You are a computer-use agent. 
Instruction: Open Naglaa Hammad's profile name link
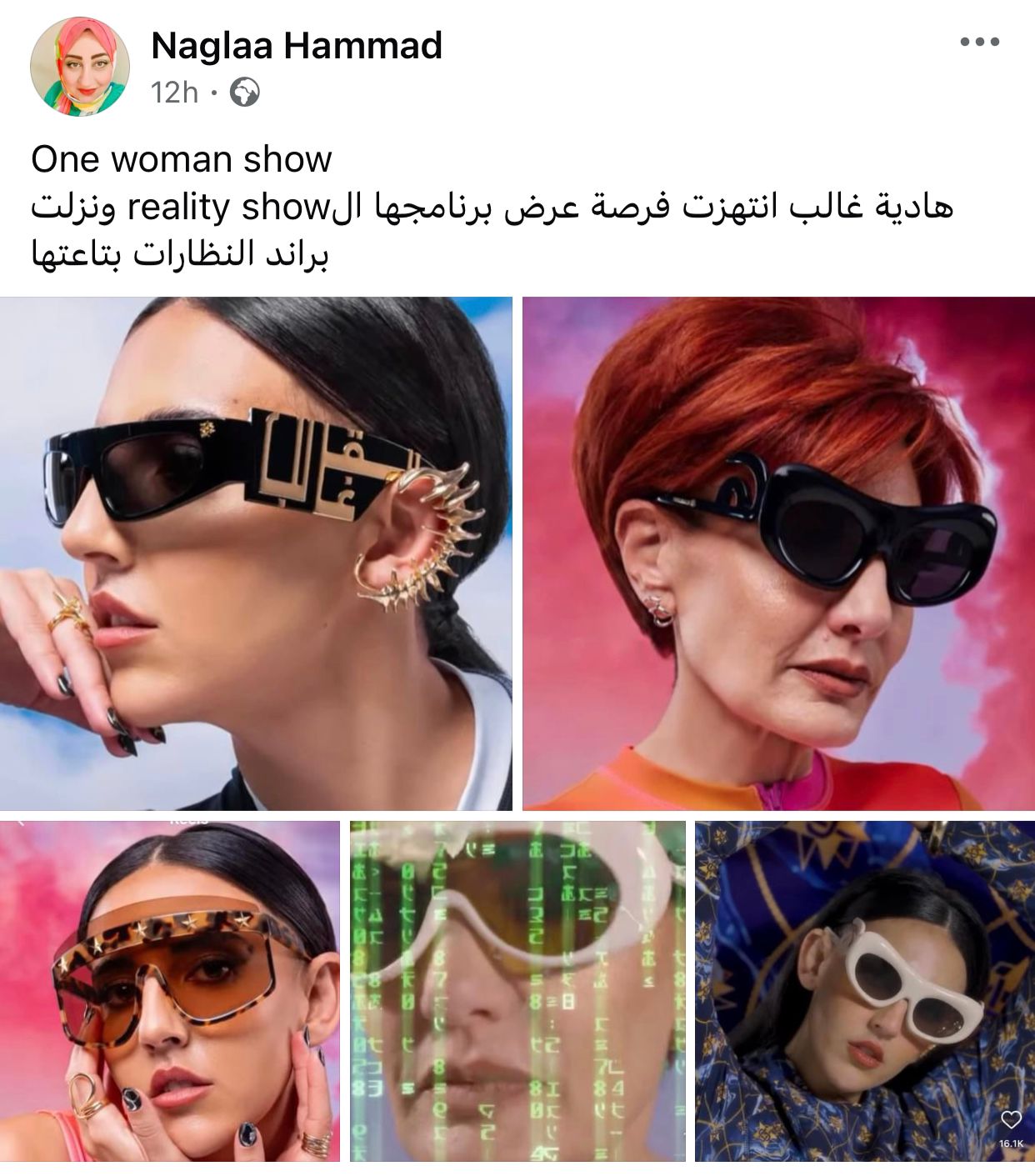(x=296, y=45)
